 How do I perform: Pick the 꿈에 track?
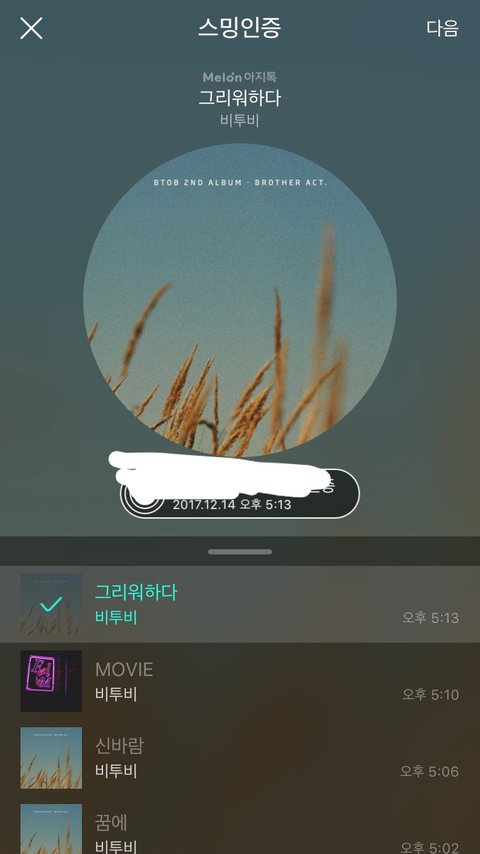coord(240,826)
